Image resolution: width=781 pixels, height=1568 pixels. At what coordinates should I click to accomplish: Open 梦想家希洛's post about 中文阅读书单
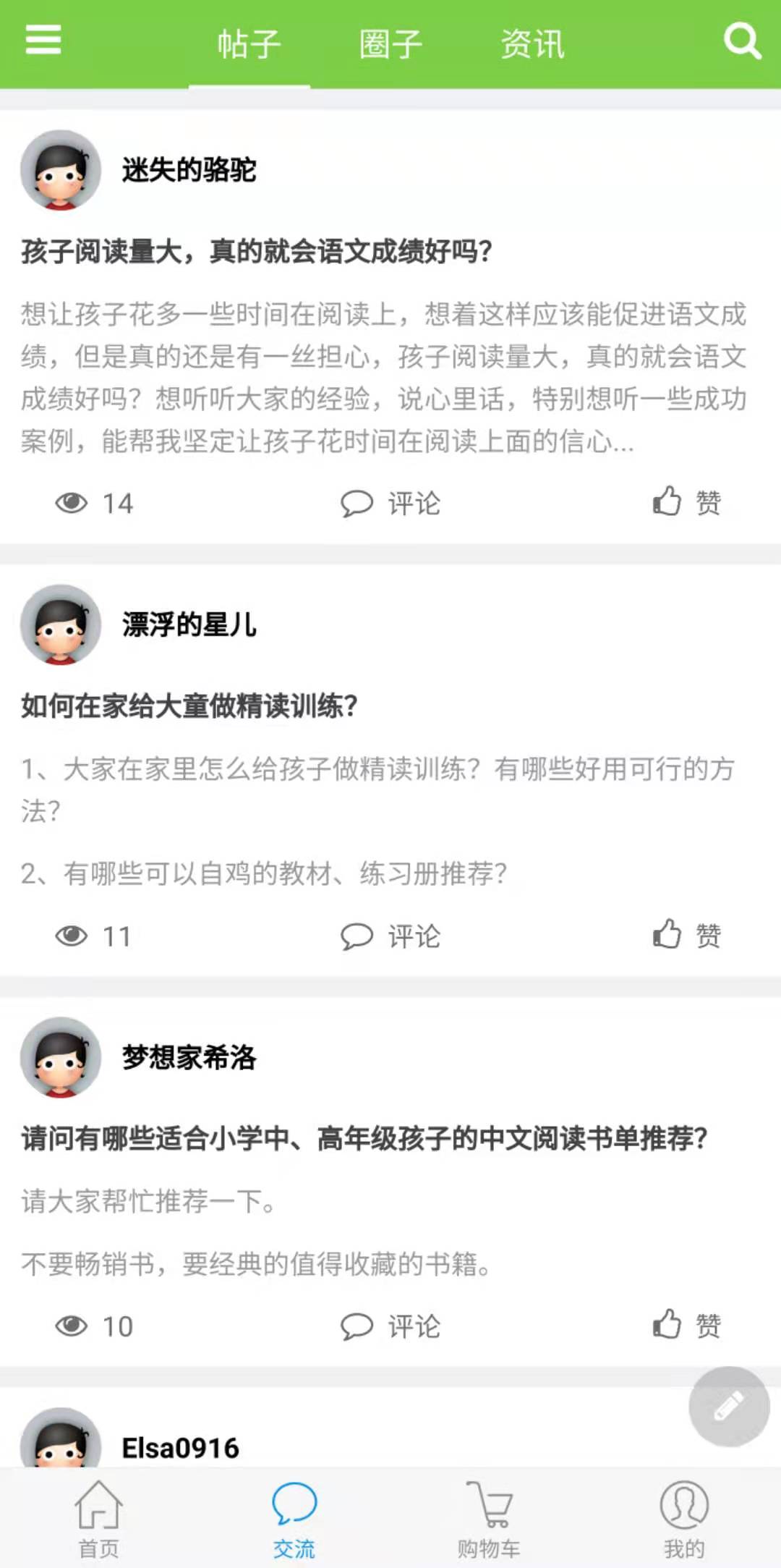tap(364, 1138)
